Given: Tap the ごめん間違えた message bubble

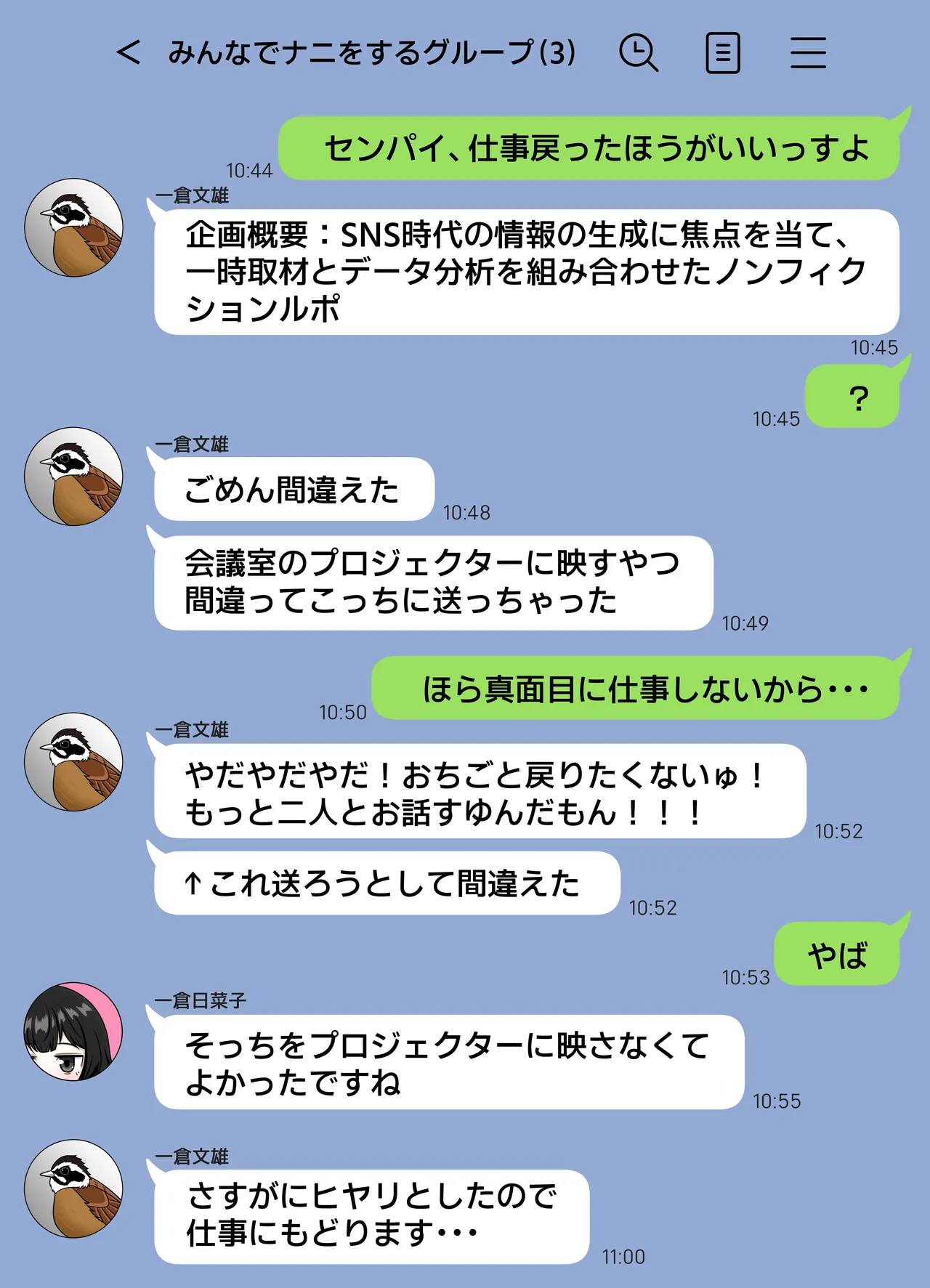Looking at the screenshot, I should click(x=291, y=490).
